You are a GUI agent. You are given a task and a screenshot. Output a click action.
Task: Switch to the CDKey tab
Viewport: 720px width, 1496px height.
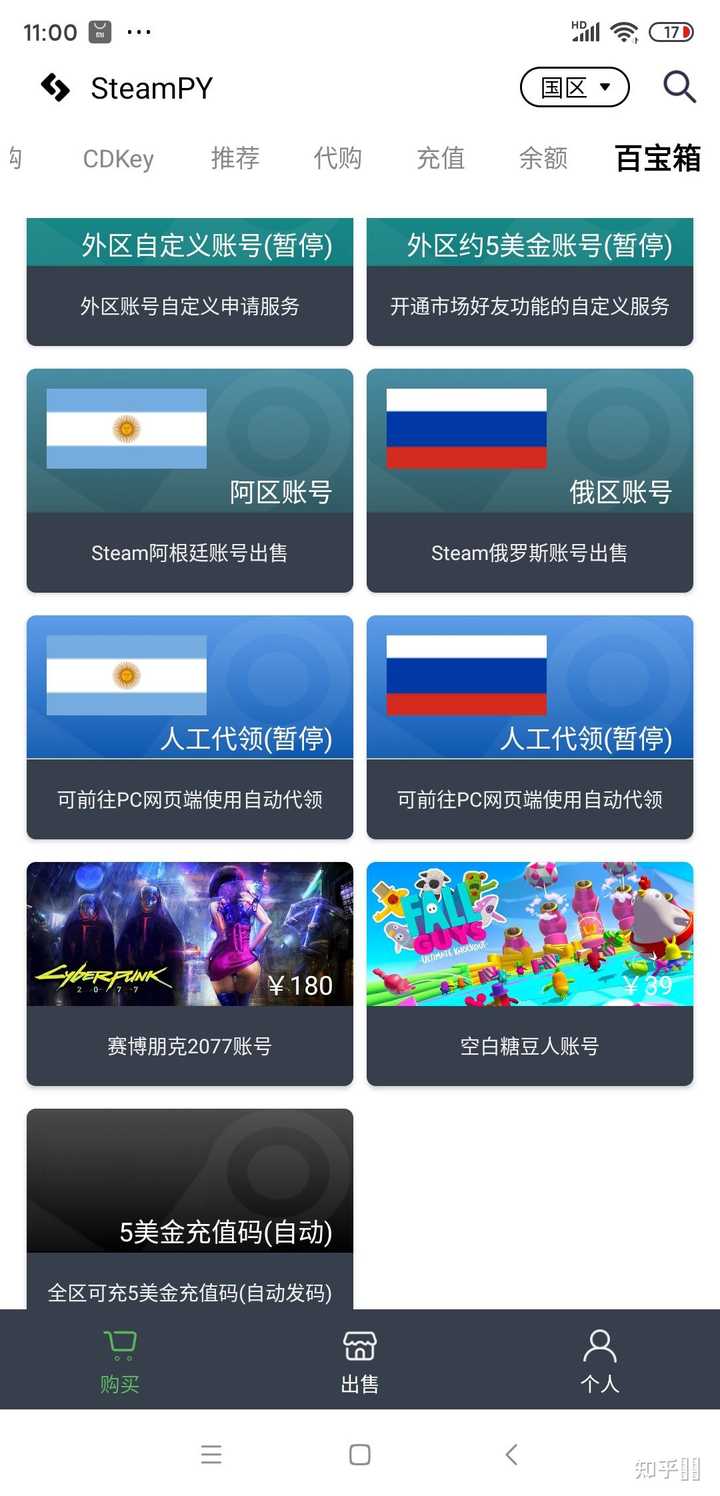coord(117,158)
